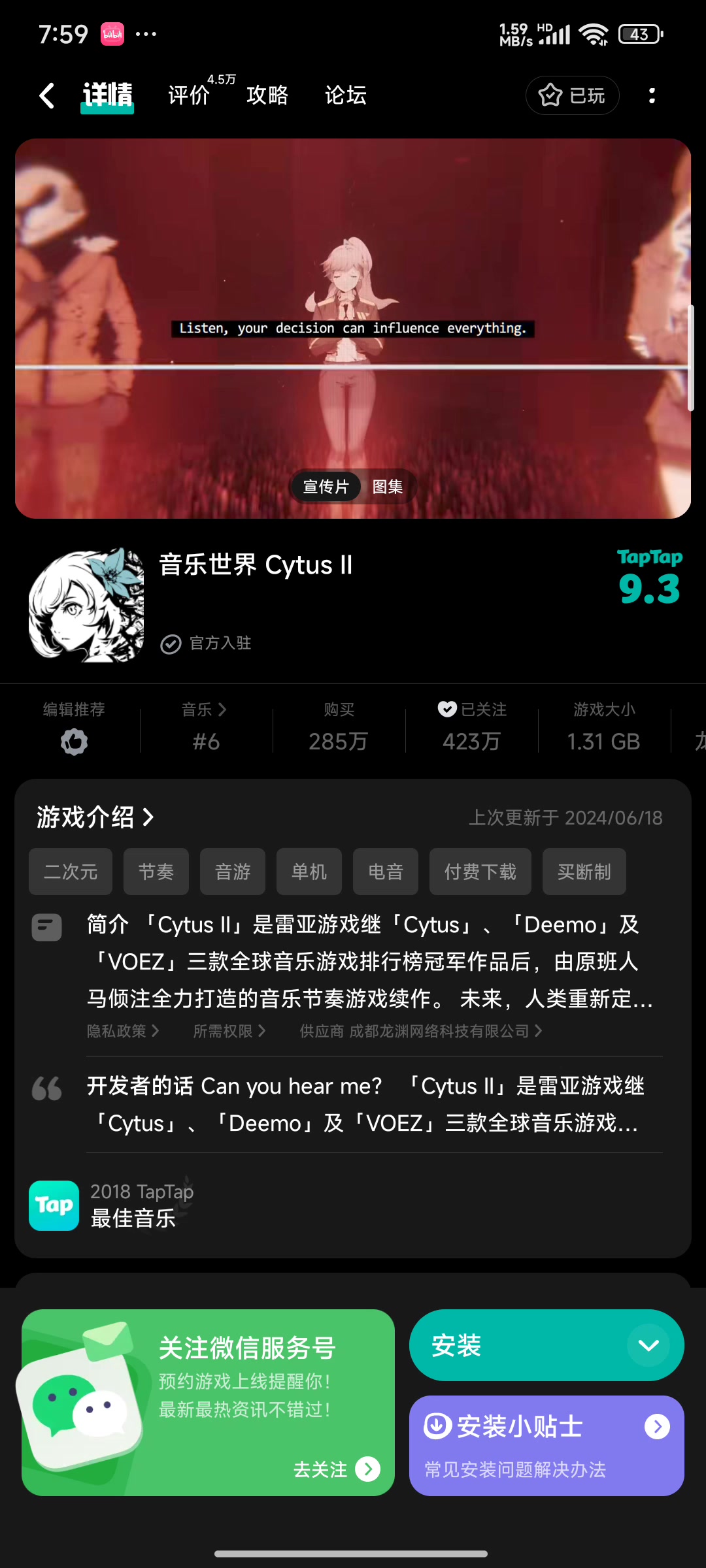Open supplier 成都龙渊网络科技有限公司 details
The width and height of the screenshot is (706, 1568).
421,1031
